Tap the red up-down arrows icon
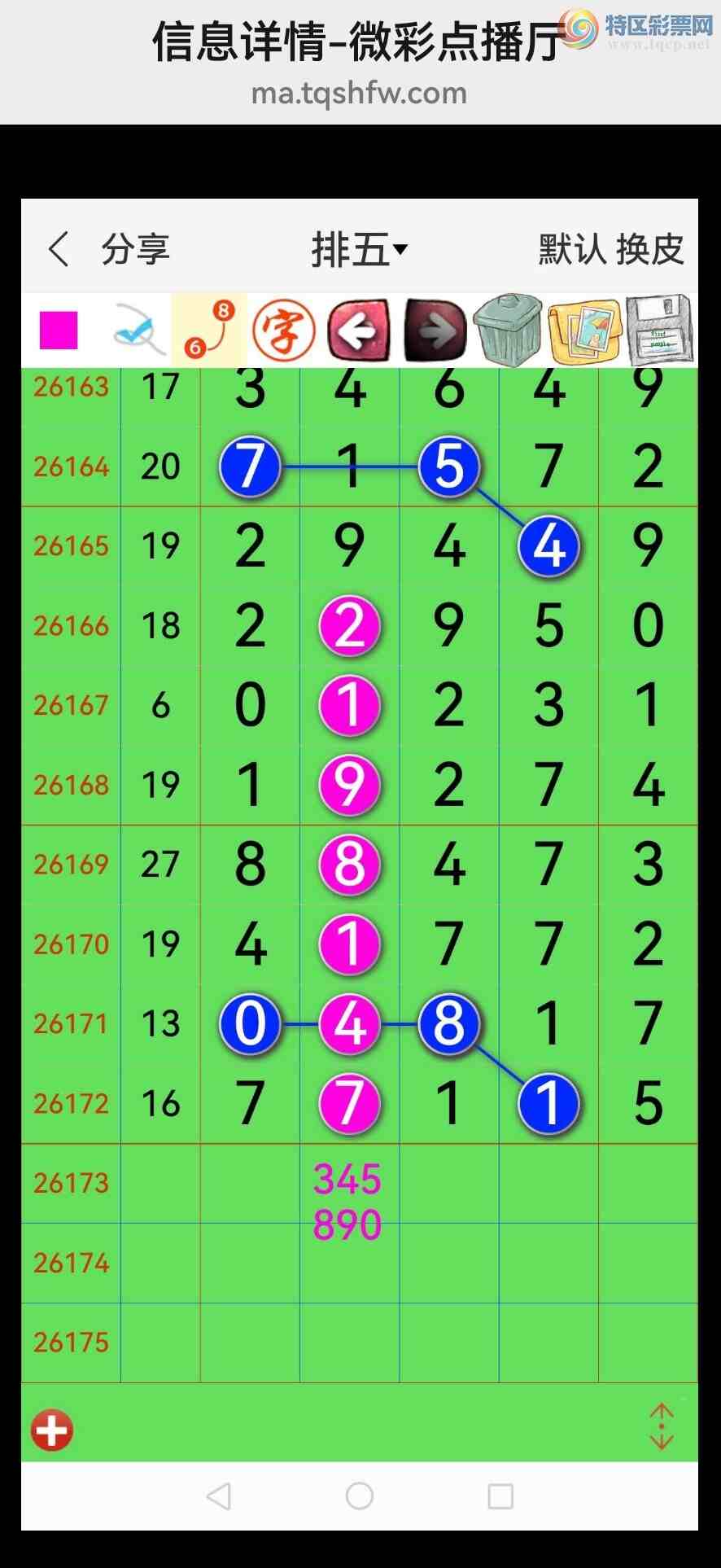721x1568 pixels. coord(662,1426)
